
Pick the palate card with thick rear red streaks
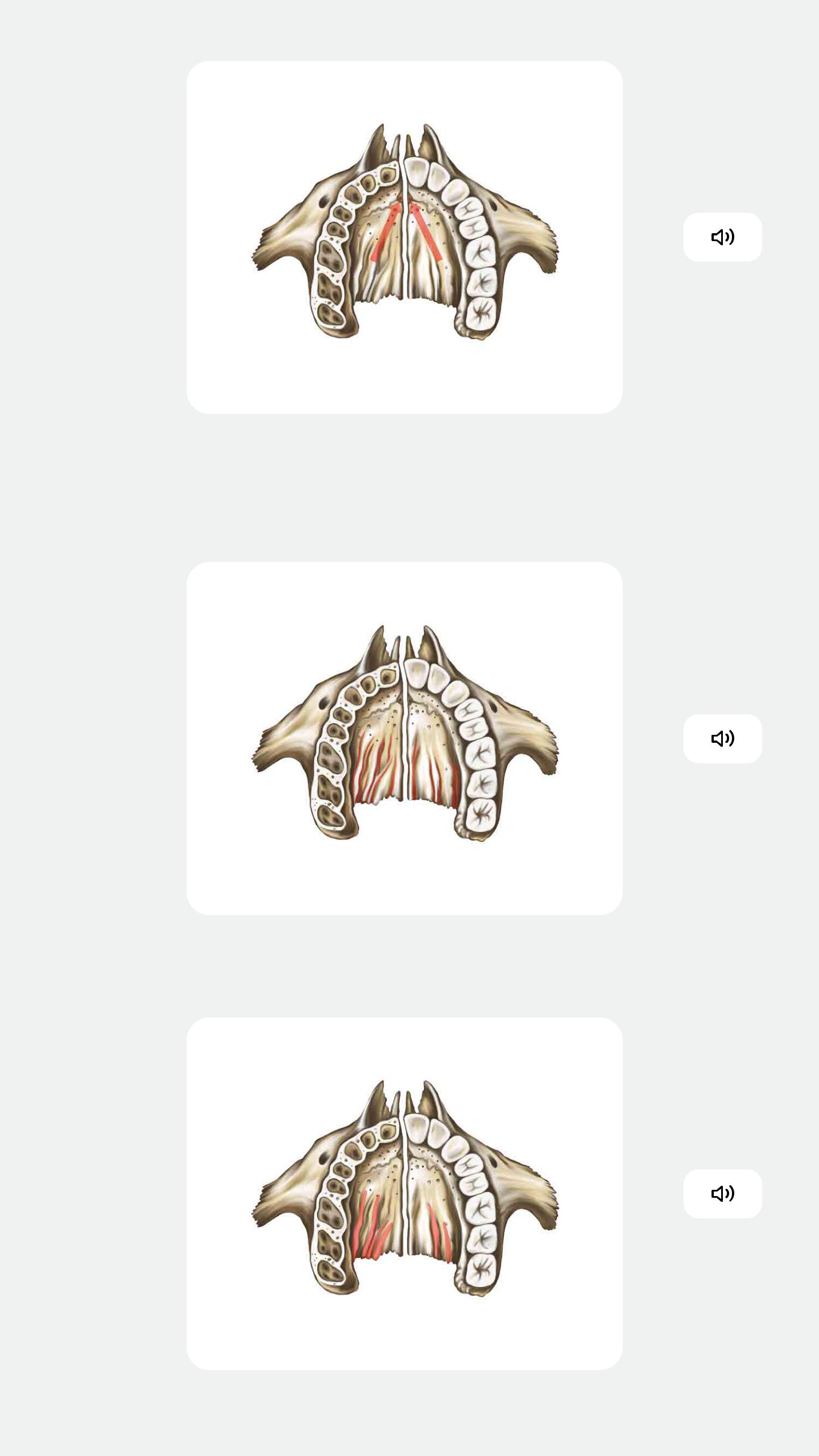tap(404, 1193)
